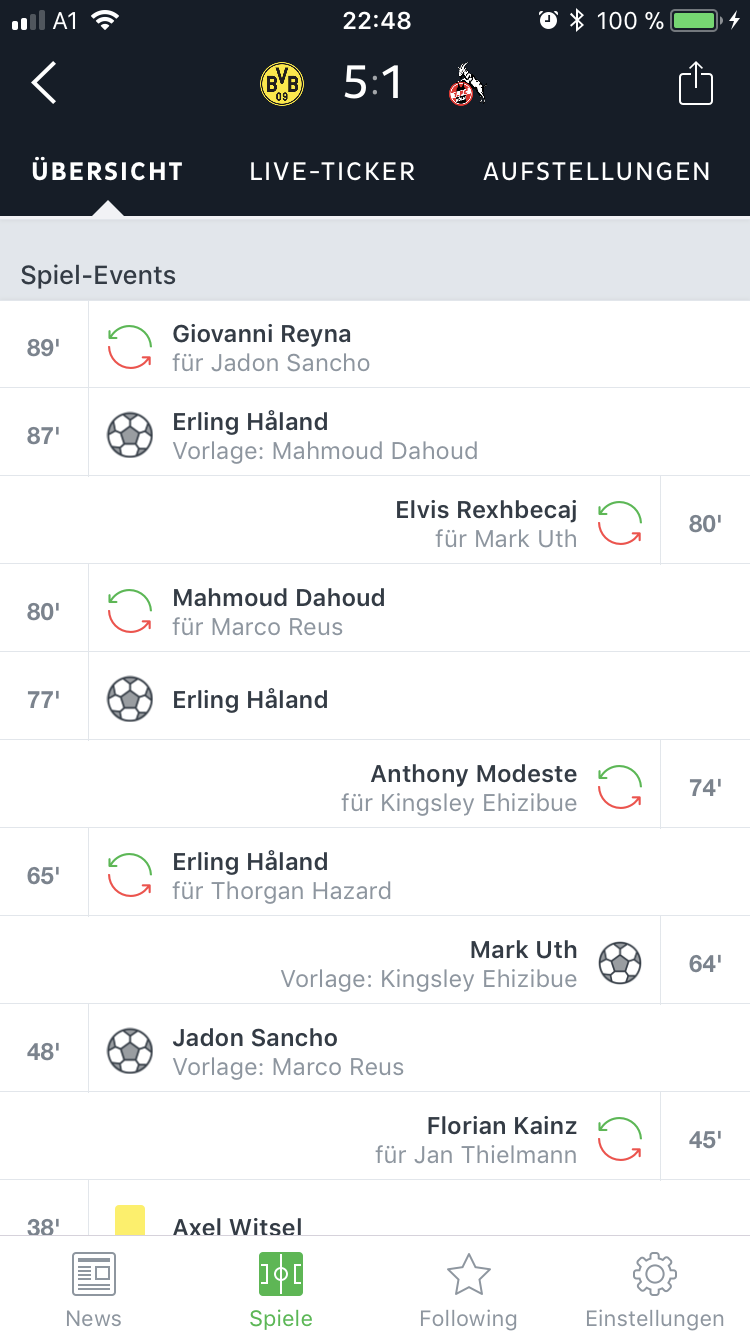Open the Following tab
This screenshot has width=750, height=1334.
click(x=468, y=1290)
